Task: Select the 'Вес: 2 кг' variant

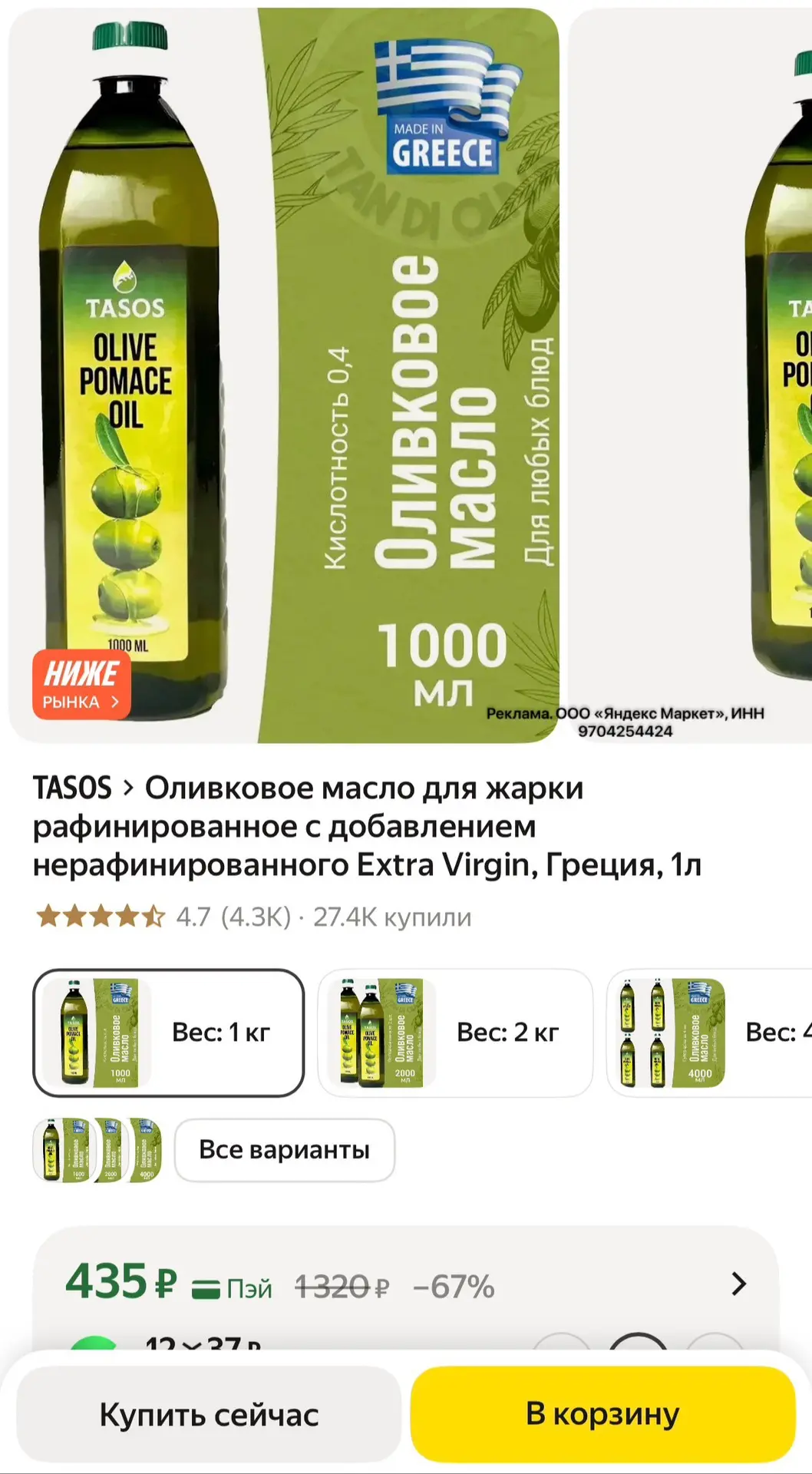Action: coord(455,1033)
